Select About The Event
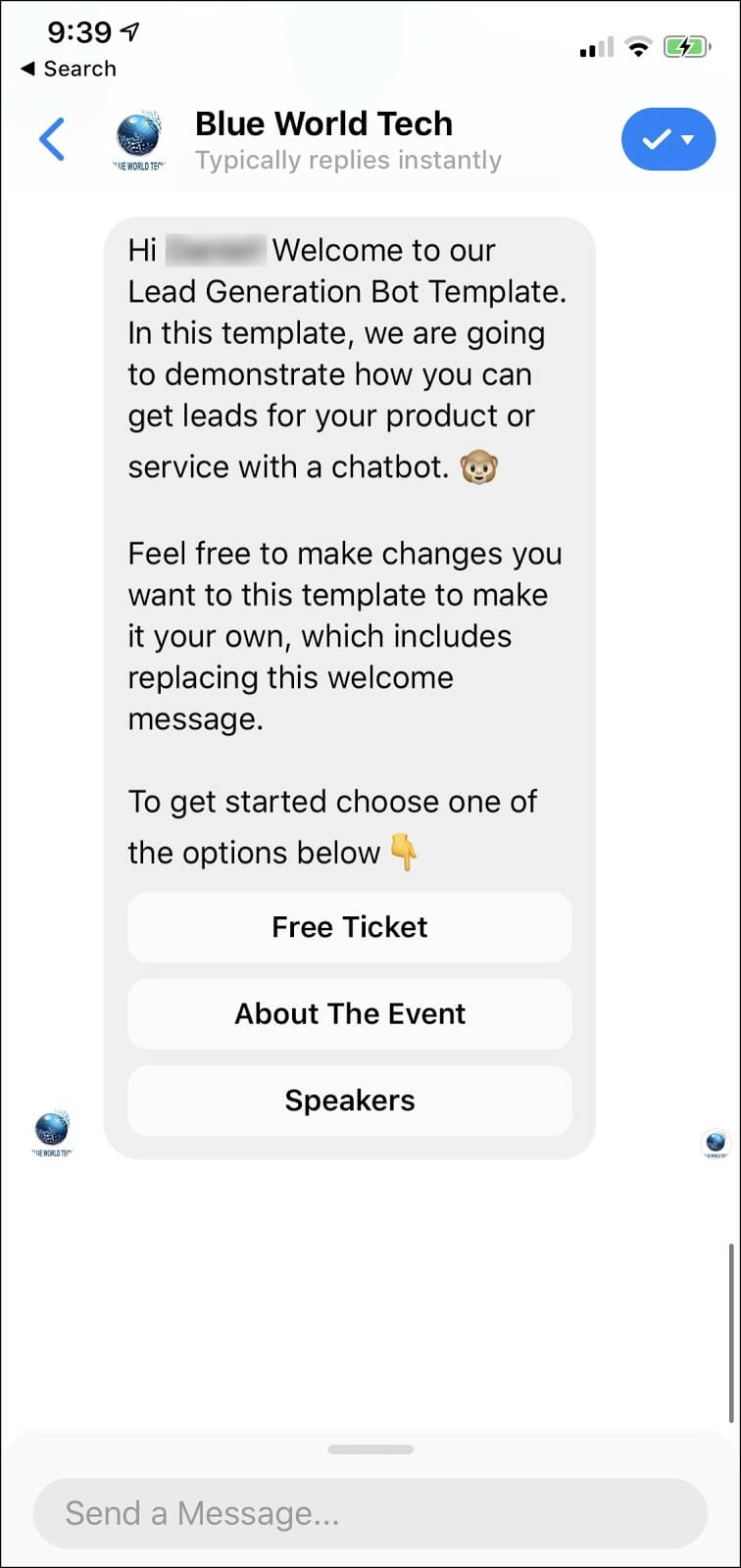The width and height of the screenshot is (741, 1568). coord(350,1013)
